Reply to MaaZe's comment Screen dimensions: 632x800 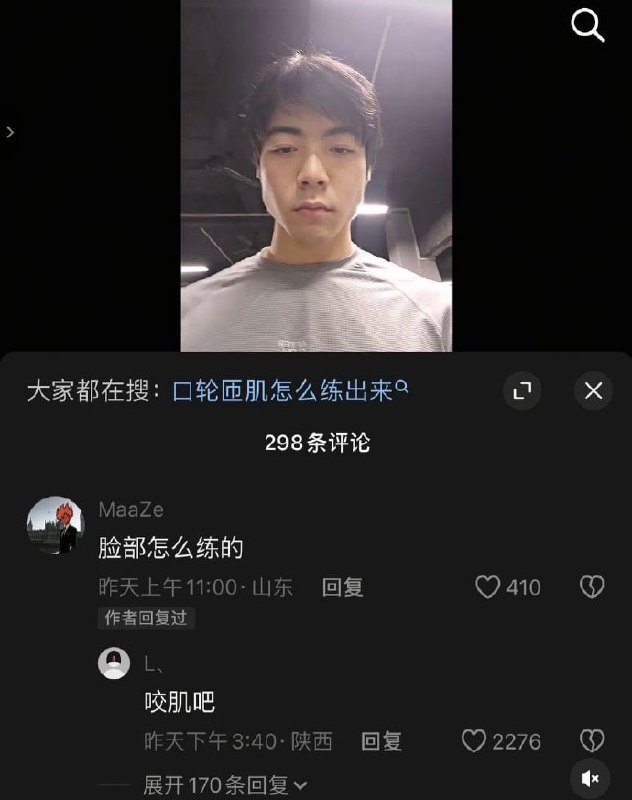[x=342, y=587]
